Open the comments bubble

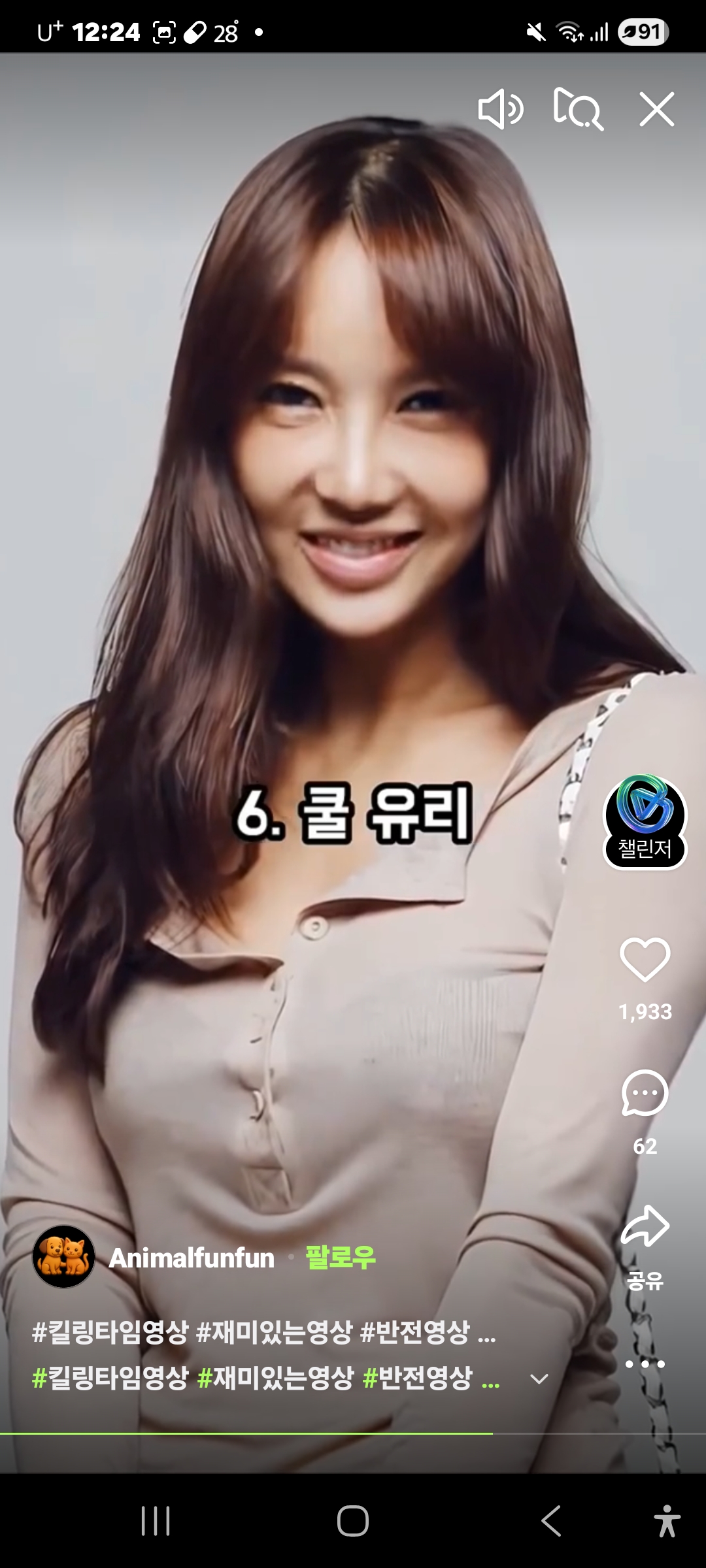[645, 1094]
